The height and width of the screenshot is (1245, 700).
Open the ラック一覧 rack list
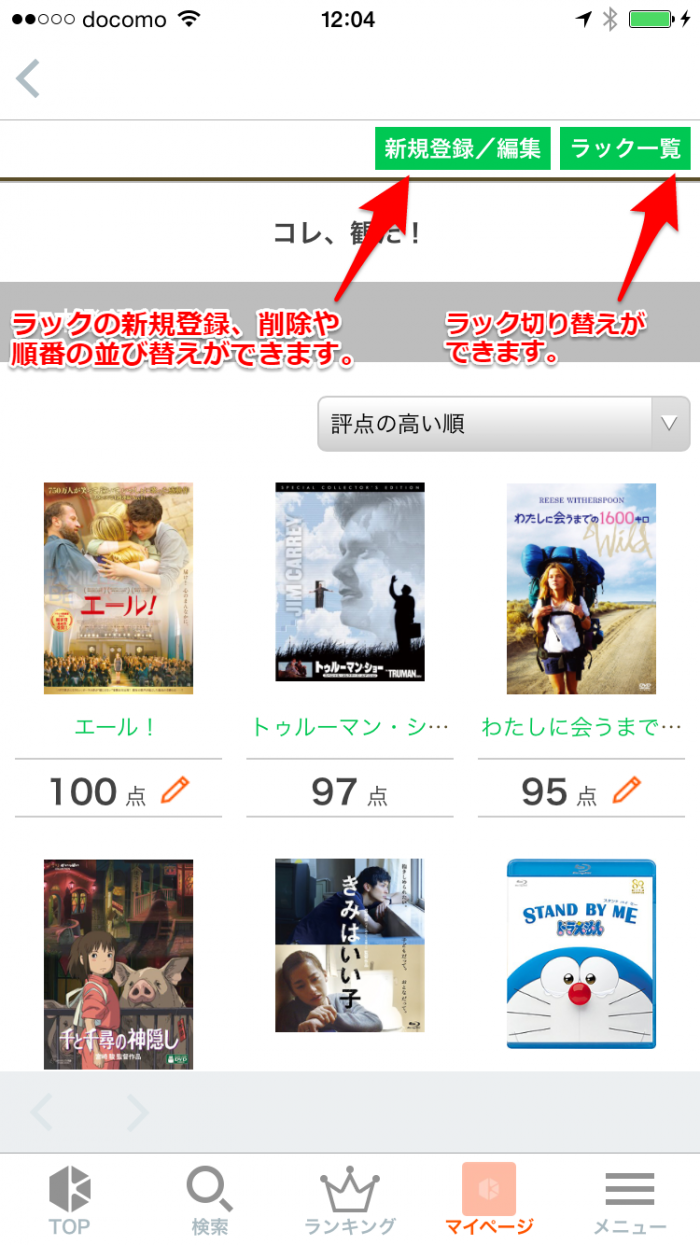625,149
